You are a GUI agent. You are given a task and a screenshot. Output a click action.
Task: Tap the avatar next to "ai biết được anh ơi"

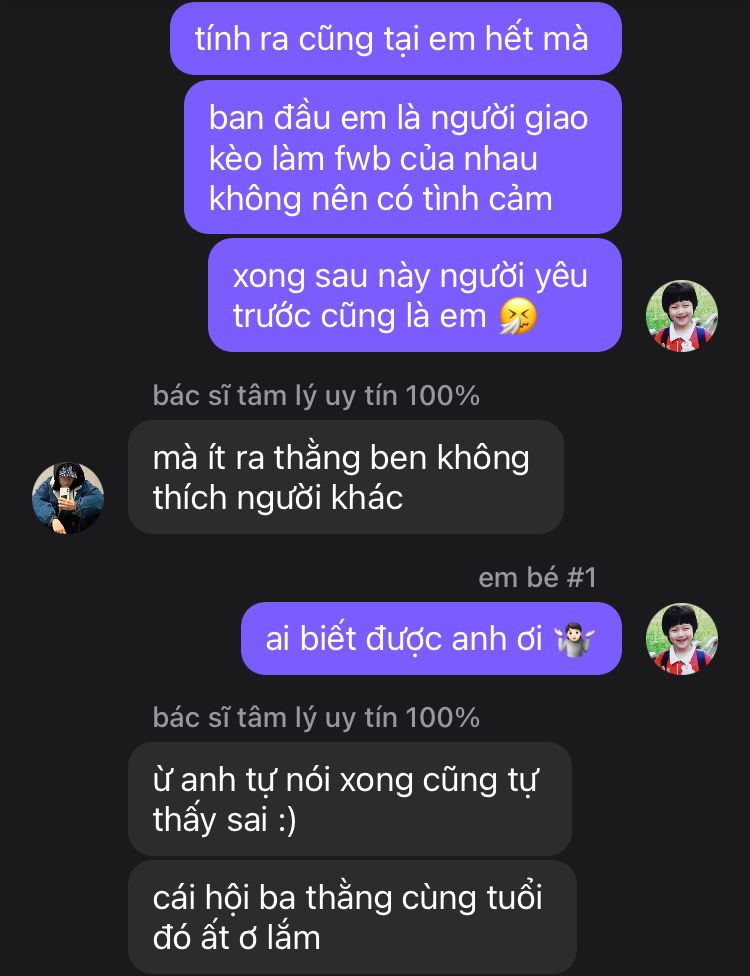coord(682,638)
